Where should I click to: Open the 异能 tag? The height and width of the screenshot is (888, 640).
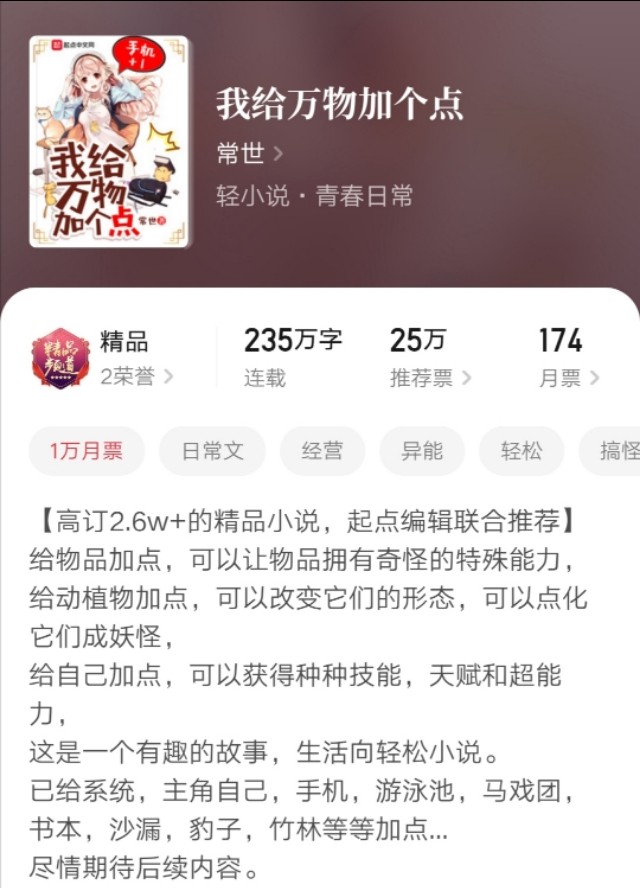tap(422, 451)
